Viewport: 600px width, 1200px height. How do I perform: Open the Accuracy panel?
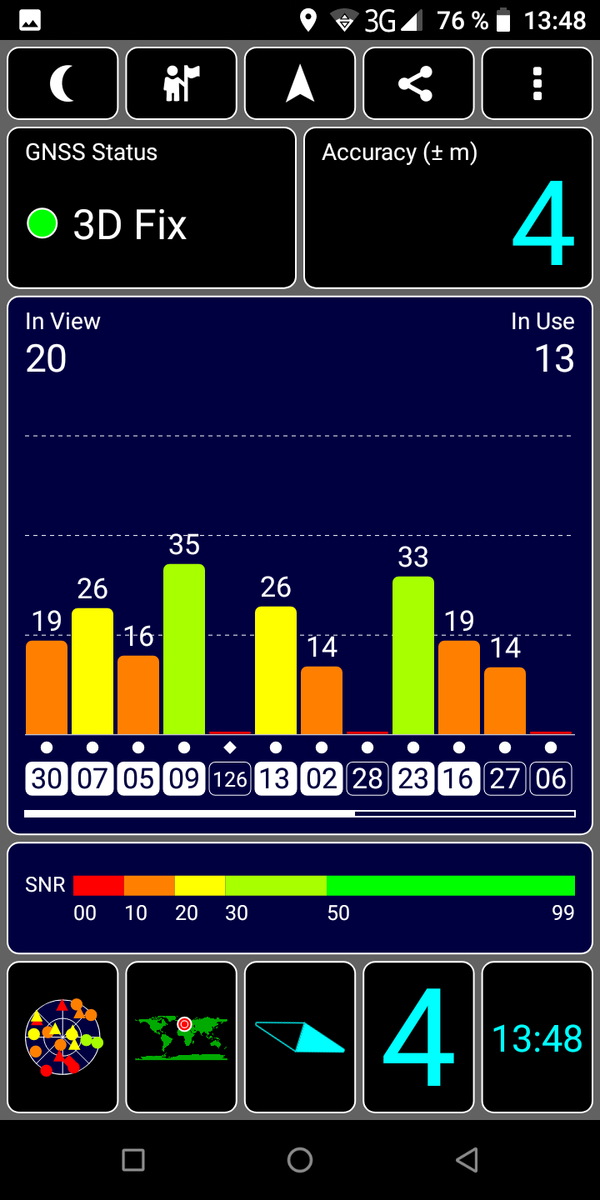point(448,208)
